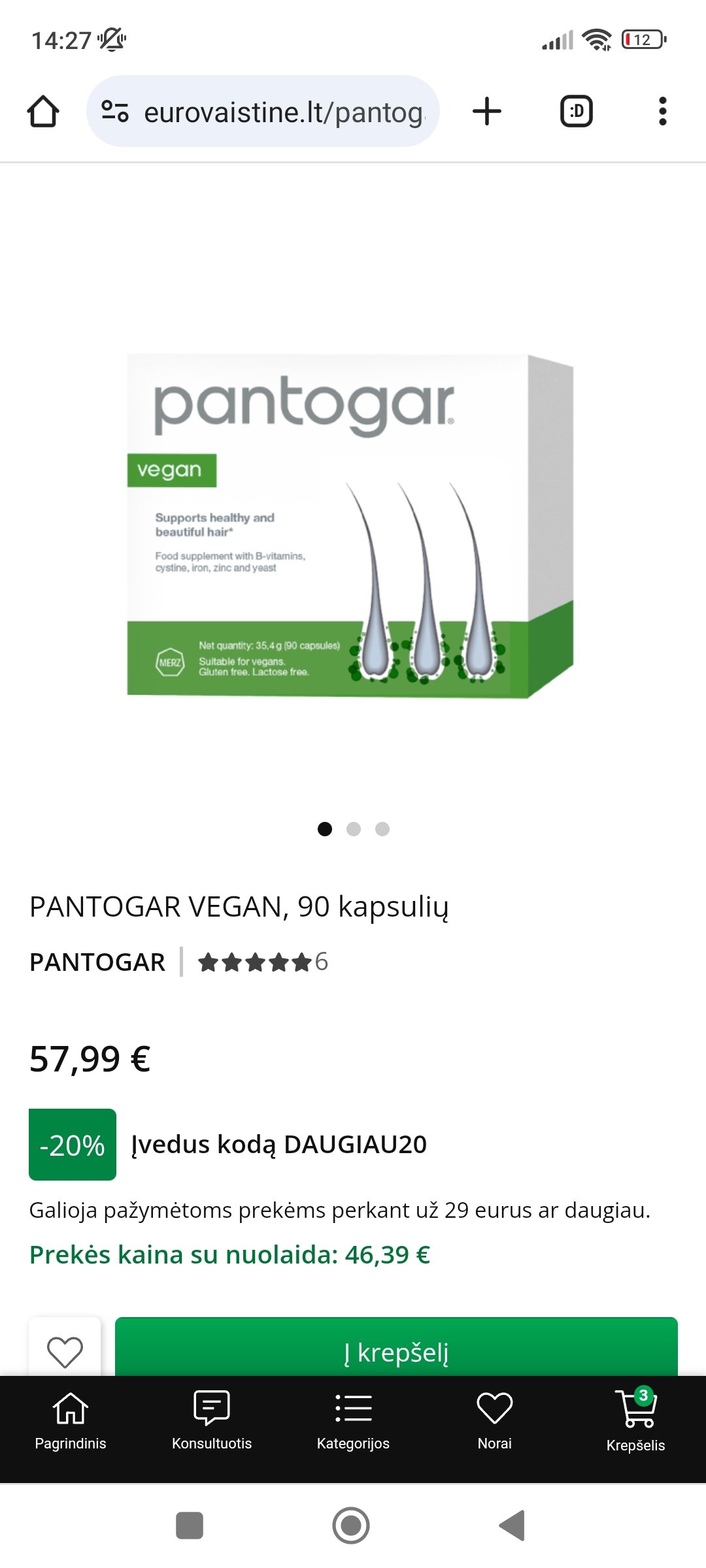Tap the system back button
This screenshot has width=706, height=1568.
(513, 1526)
